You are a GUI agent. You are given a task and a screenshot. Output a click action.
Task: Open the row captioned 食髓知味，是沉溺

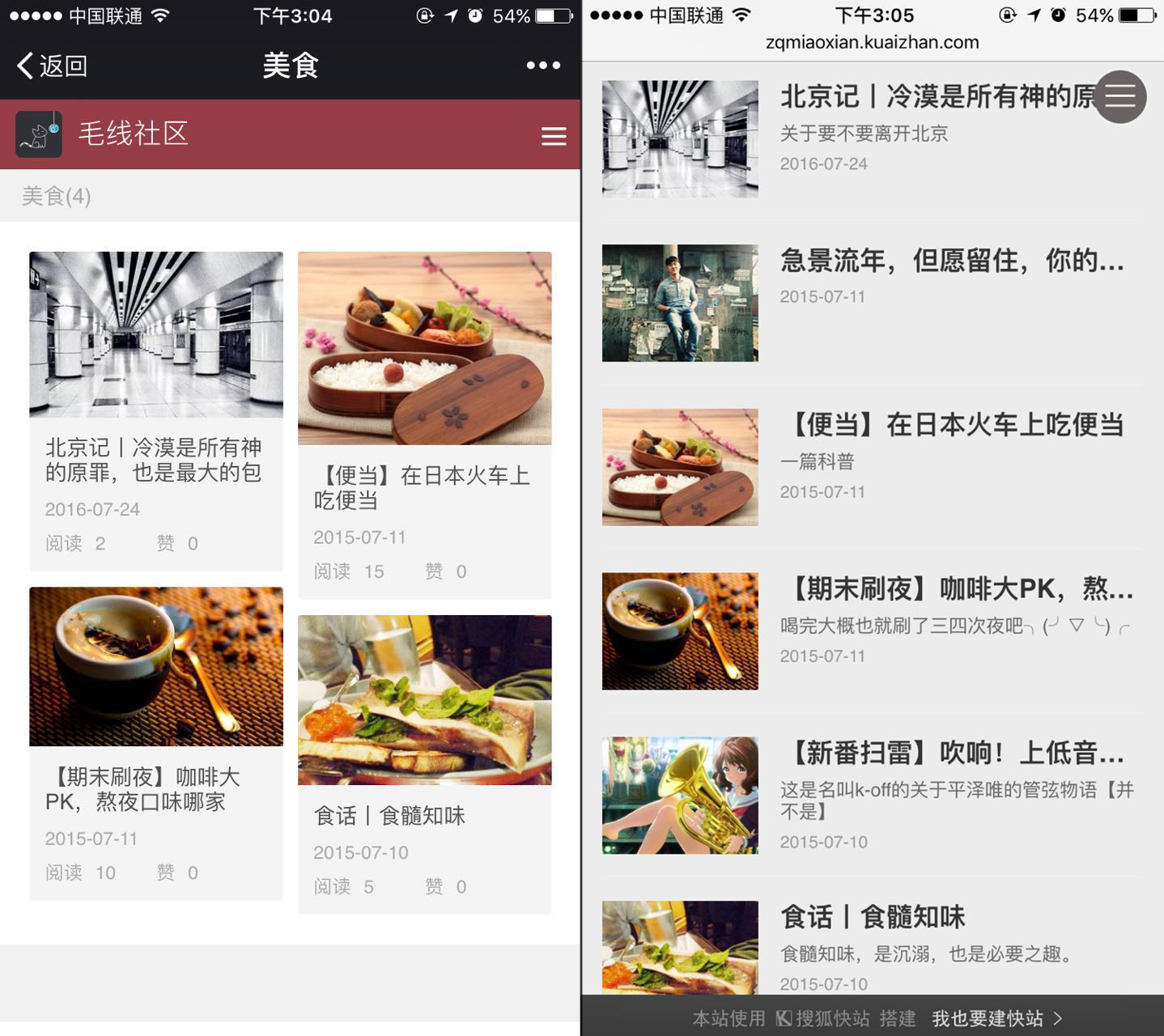coord(870,947)
